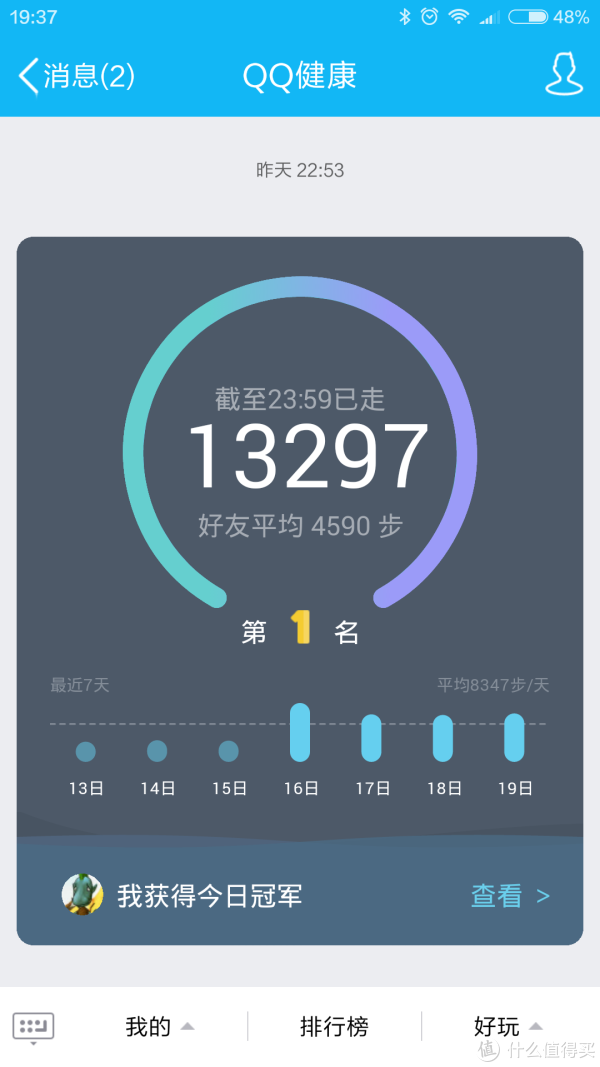The image size is (600, 1067).
Task: Switch to keyboard input mode
Action: (x=33, y=1027)
